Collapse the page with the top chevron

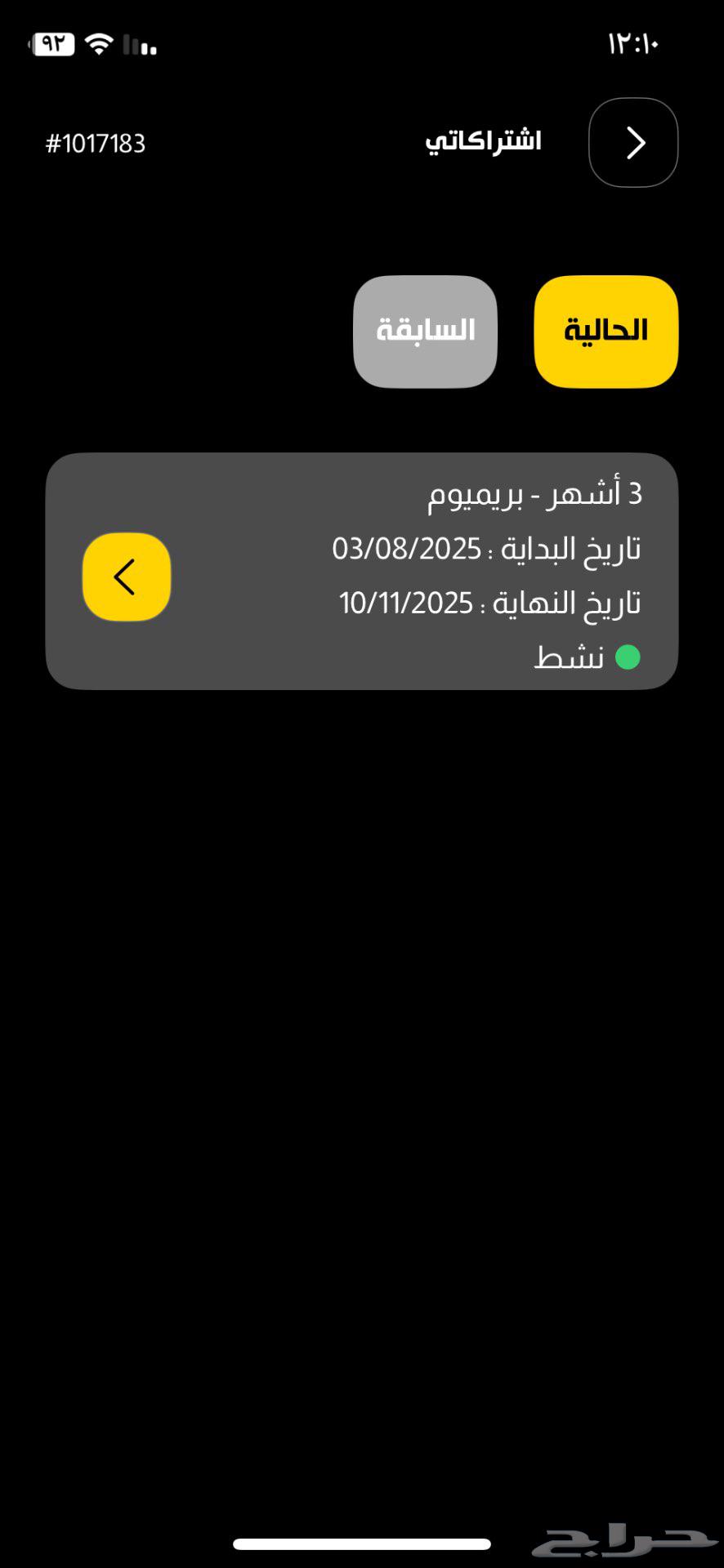[x=633, y=142]
